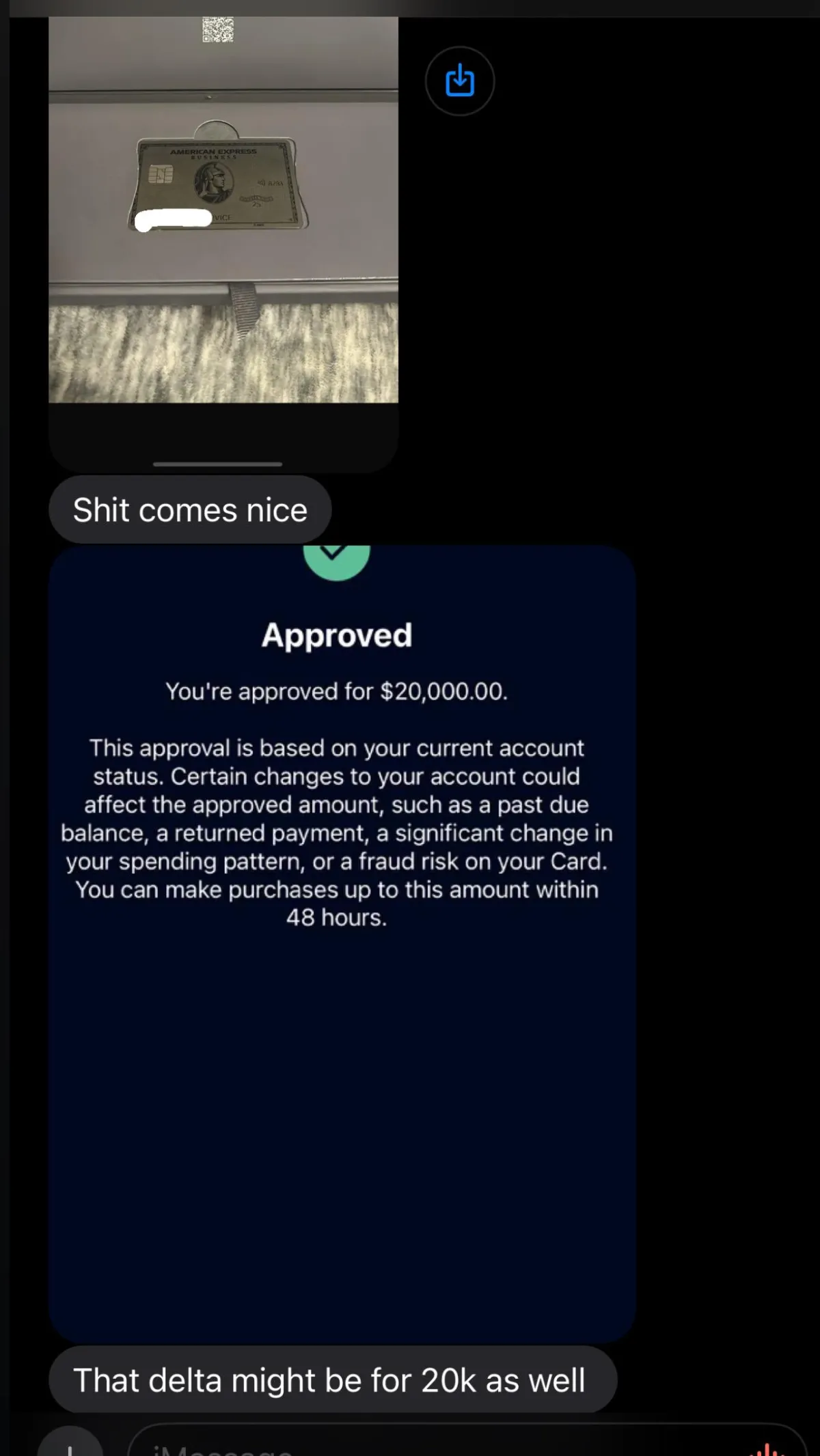Save the Amex card photo attachment
Viewport: 820px width, 1456px height.
459,81
